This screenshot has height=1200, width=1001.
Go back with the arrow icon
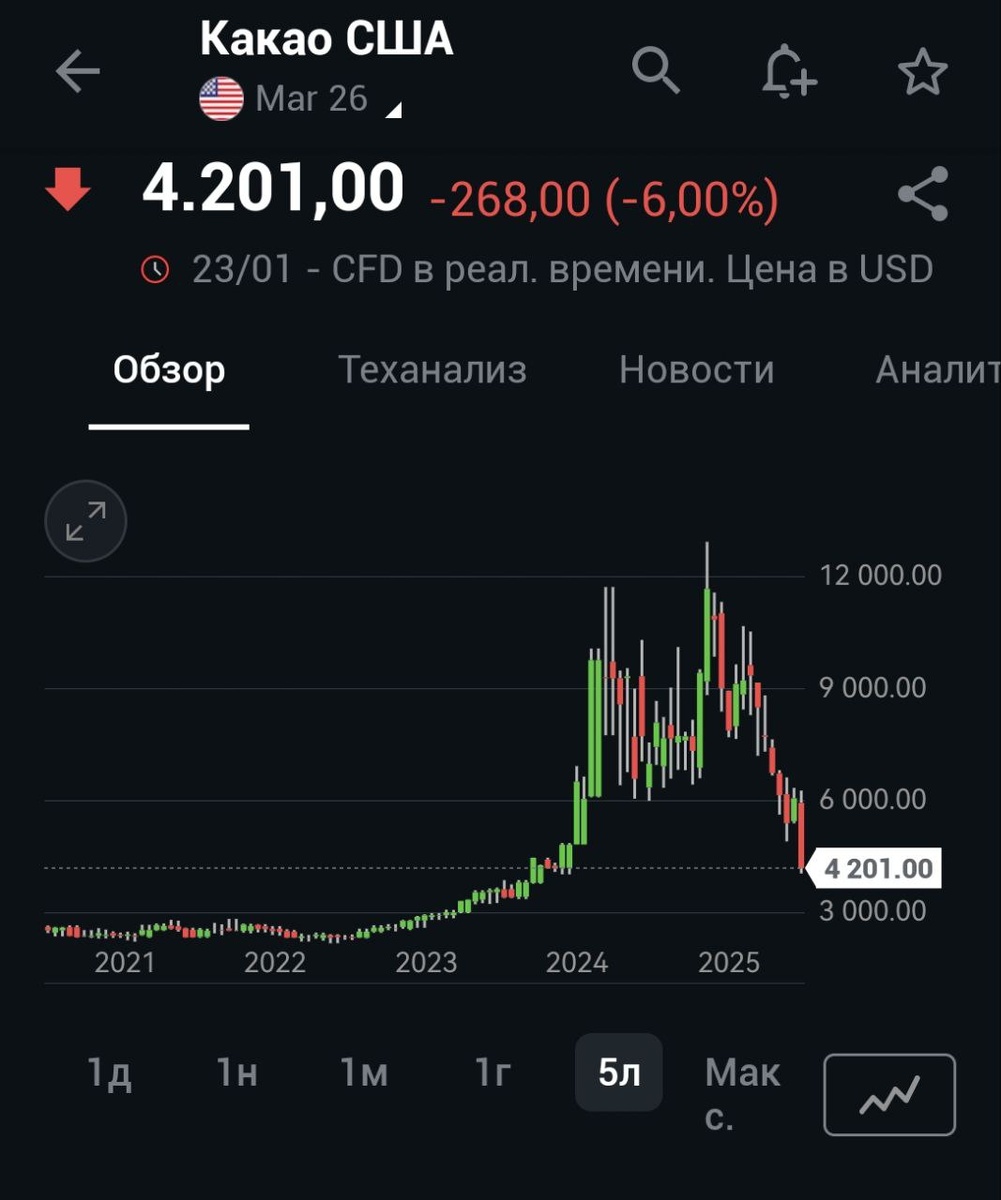point(76,70)
